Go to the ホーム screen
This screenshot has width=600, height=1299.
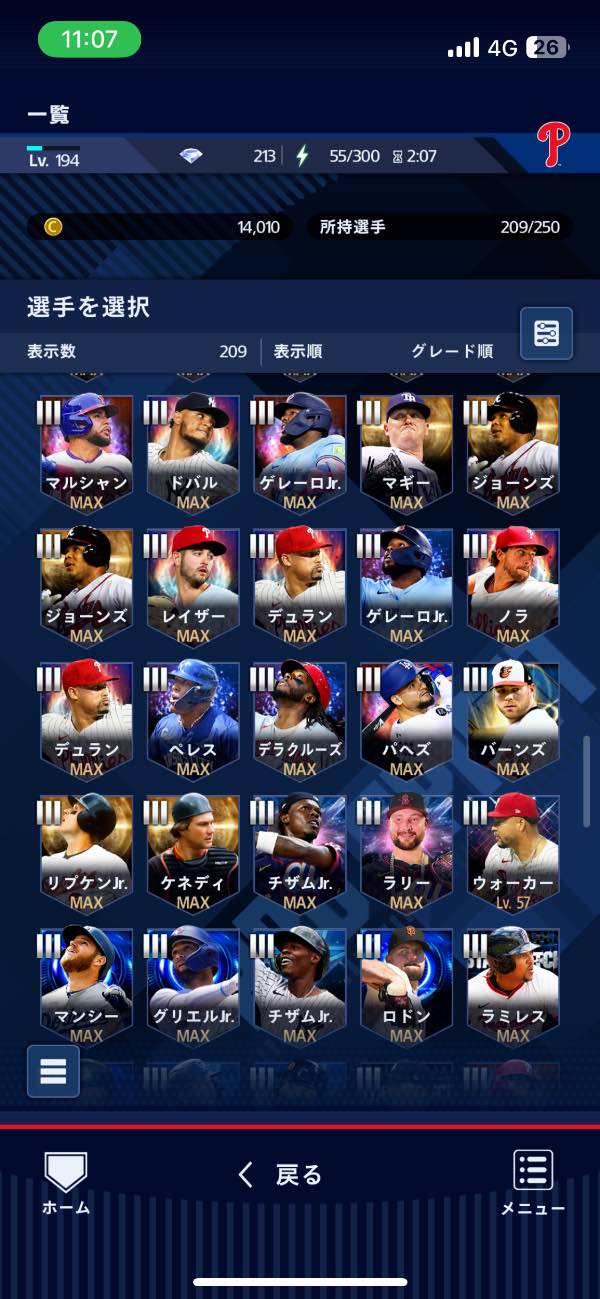[x=66, y=1182]
